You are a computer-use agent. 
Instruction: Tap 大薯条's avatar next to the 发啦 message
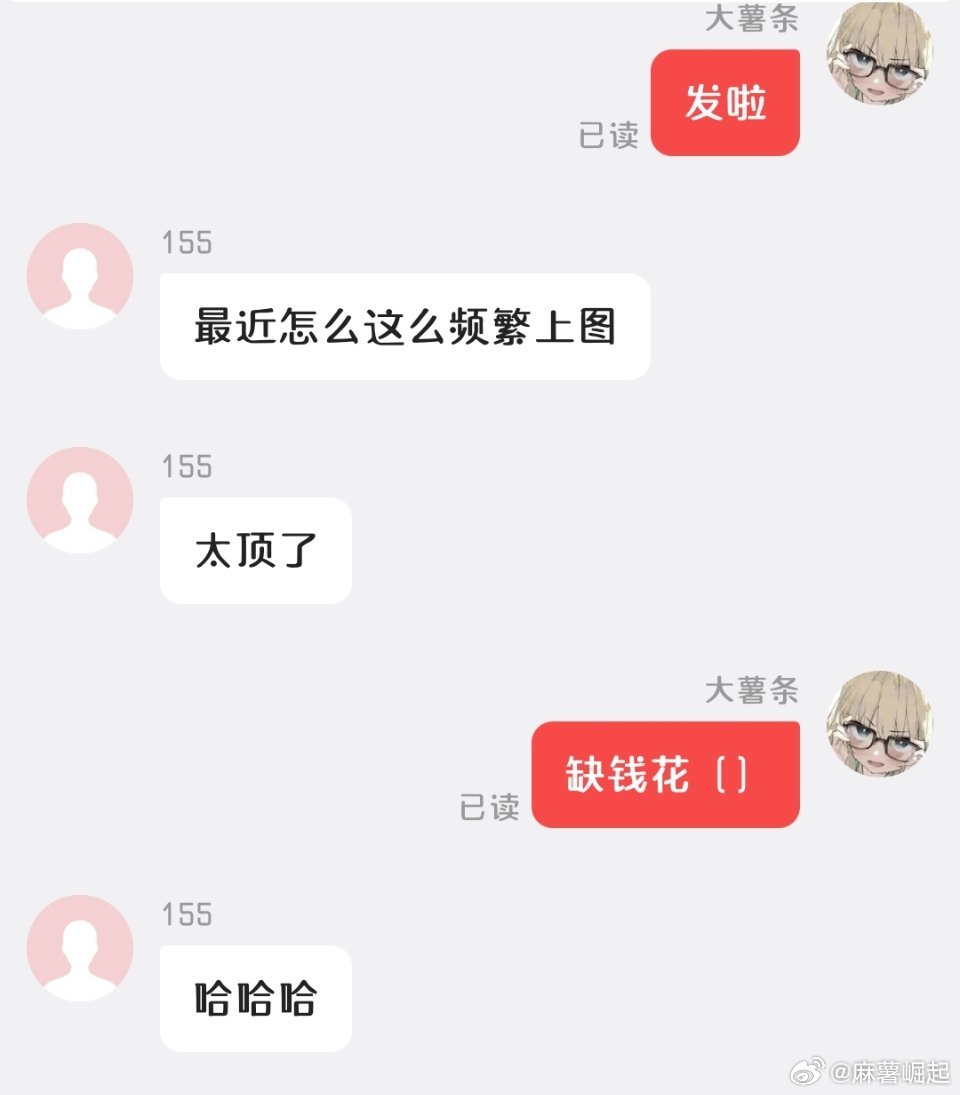pos(879,52)
